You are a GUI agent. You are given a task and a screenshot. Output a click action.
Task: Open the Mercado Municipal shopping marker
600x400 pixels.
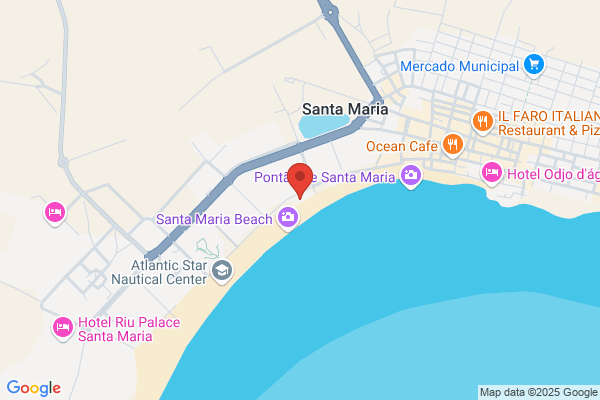534,65
